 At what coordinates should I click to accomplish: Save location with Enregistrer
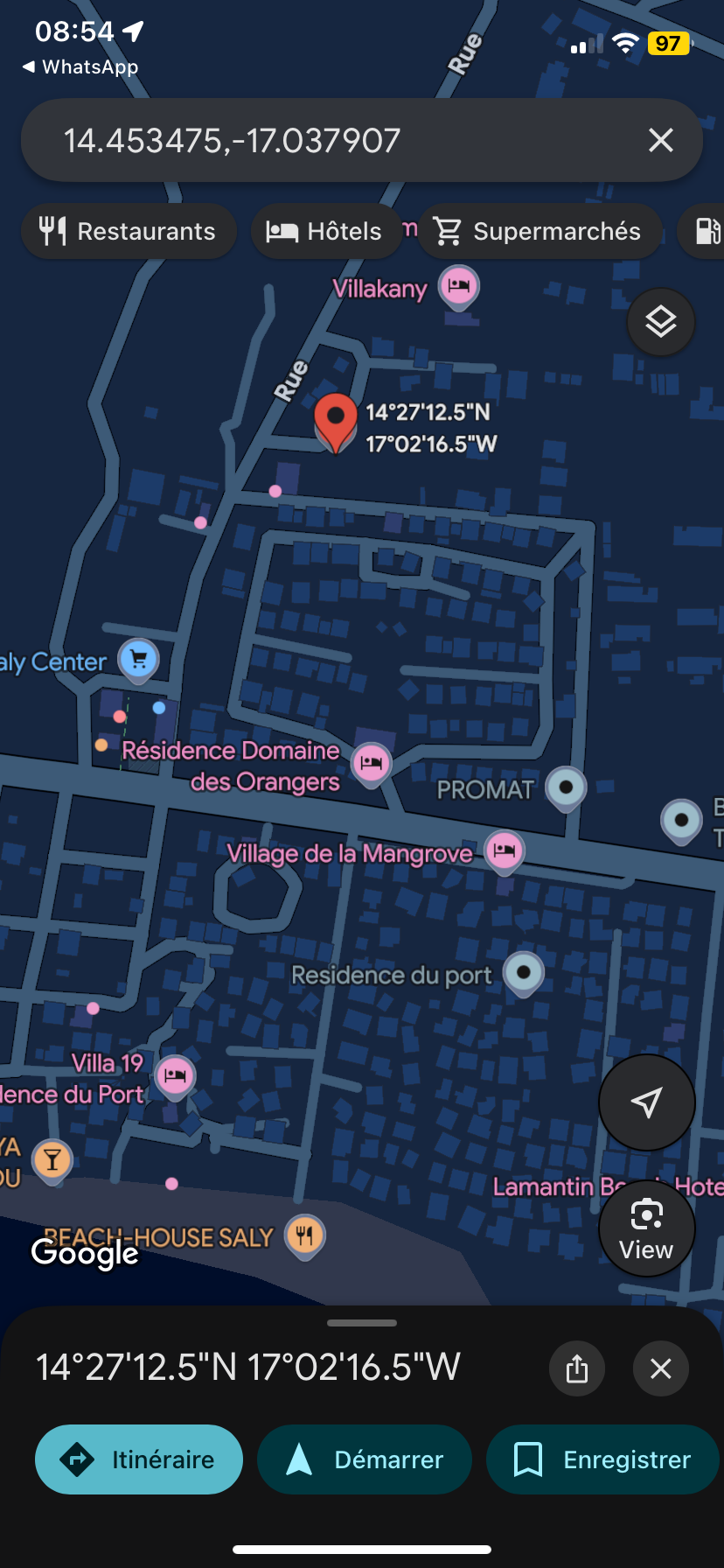pyautogui.click(x=602, y=1459)
